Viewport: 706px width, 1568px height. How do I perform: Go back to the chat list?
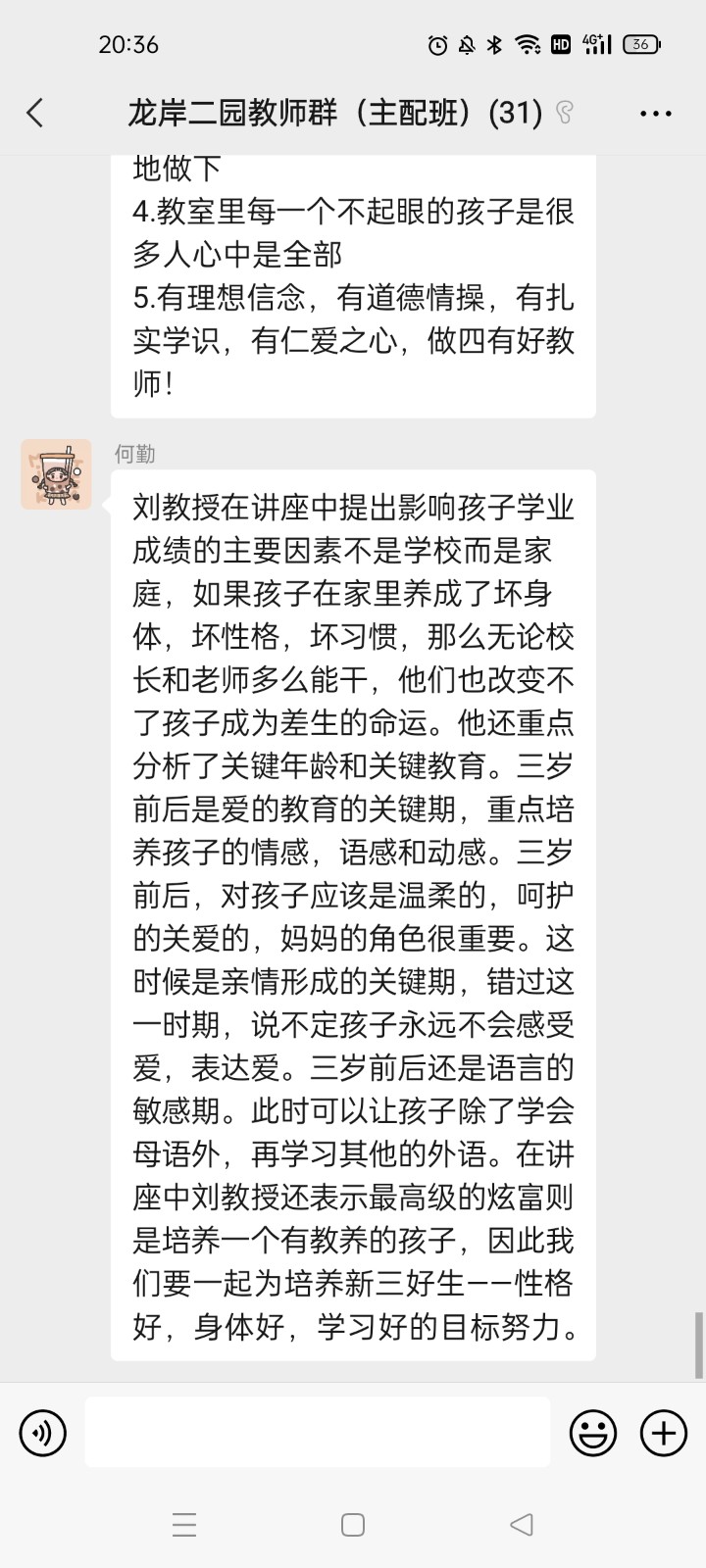(x=35, y=114)
